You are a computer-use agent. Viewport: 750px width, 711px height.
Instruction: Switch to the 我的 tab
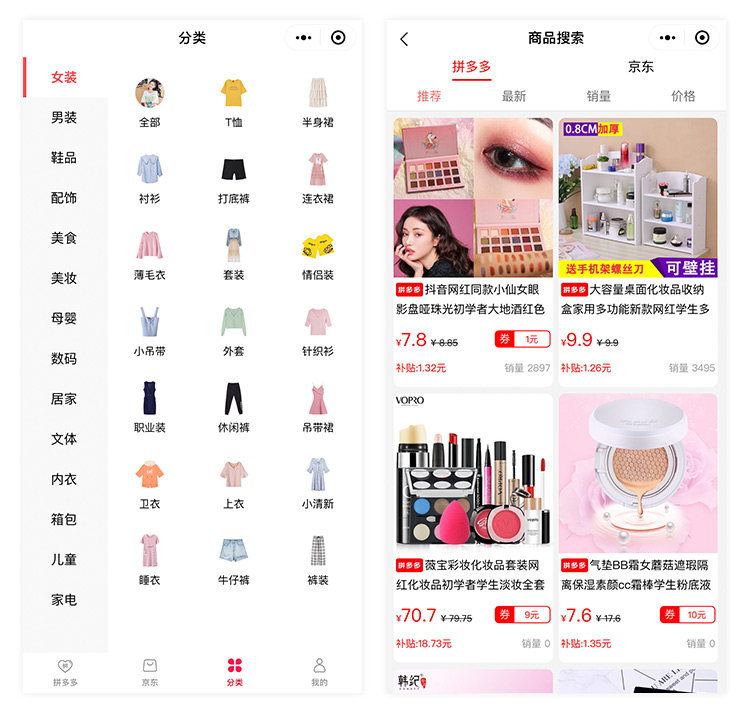pos(319,671)
